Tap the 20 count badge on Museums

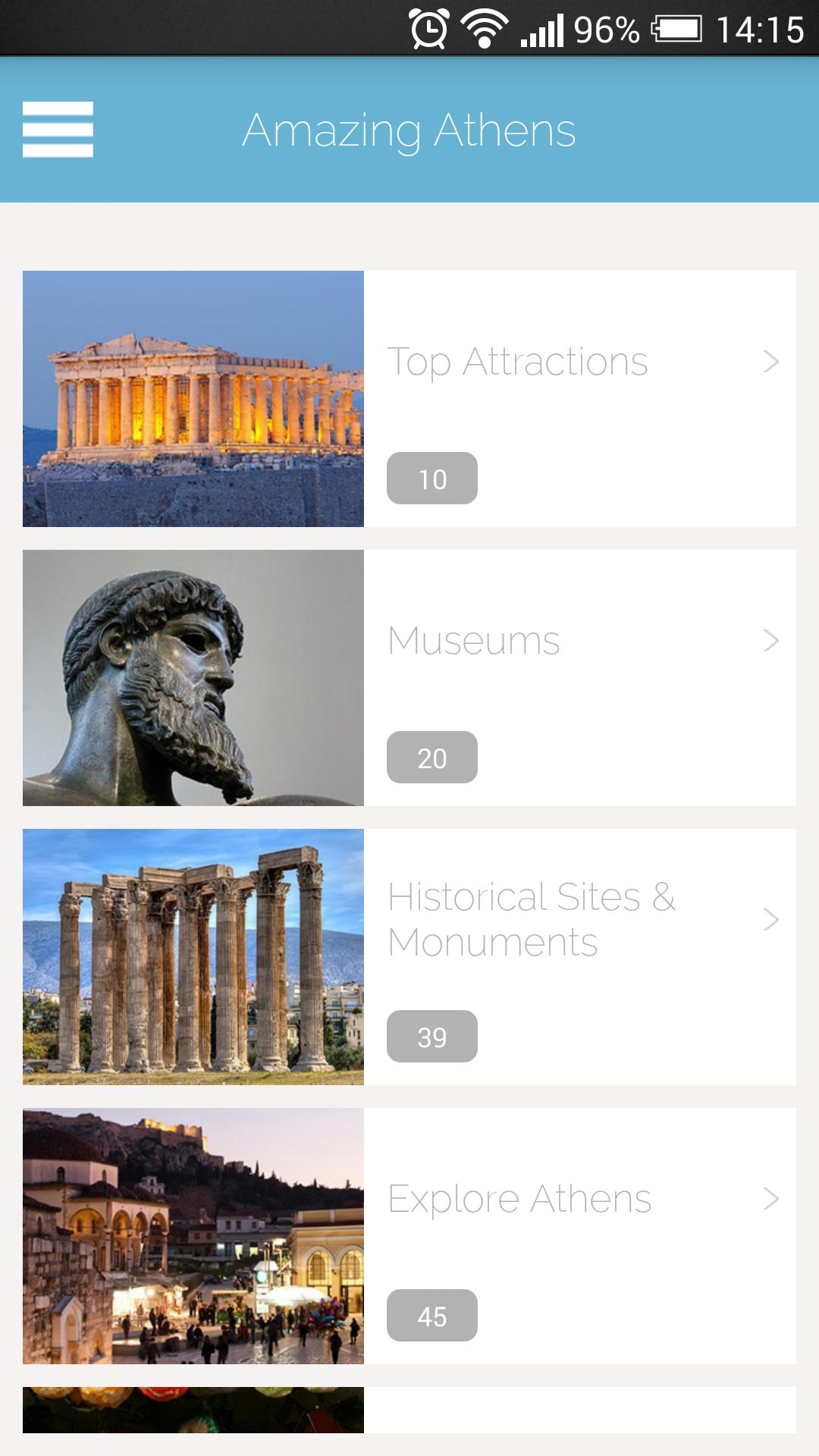point(432,756)
